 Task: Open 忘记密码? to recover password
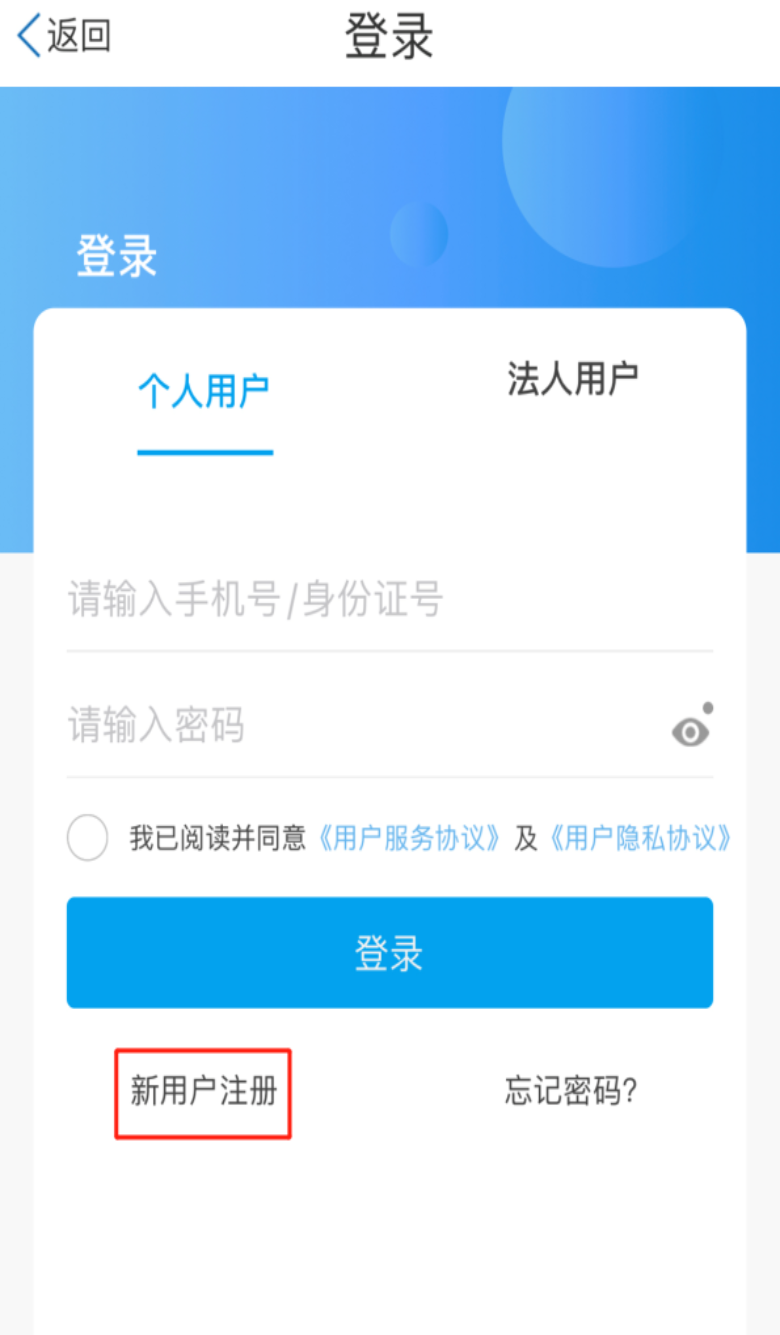[571, 1092]
